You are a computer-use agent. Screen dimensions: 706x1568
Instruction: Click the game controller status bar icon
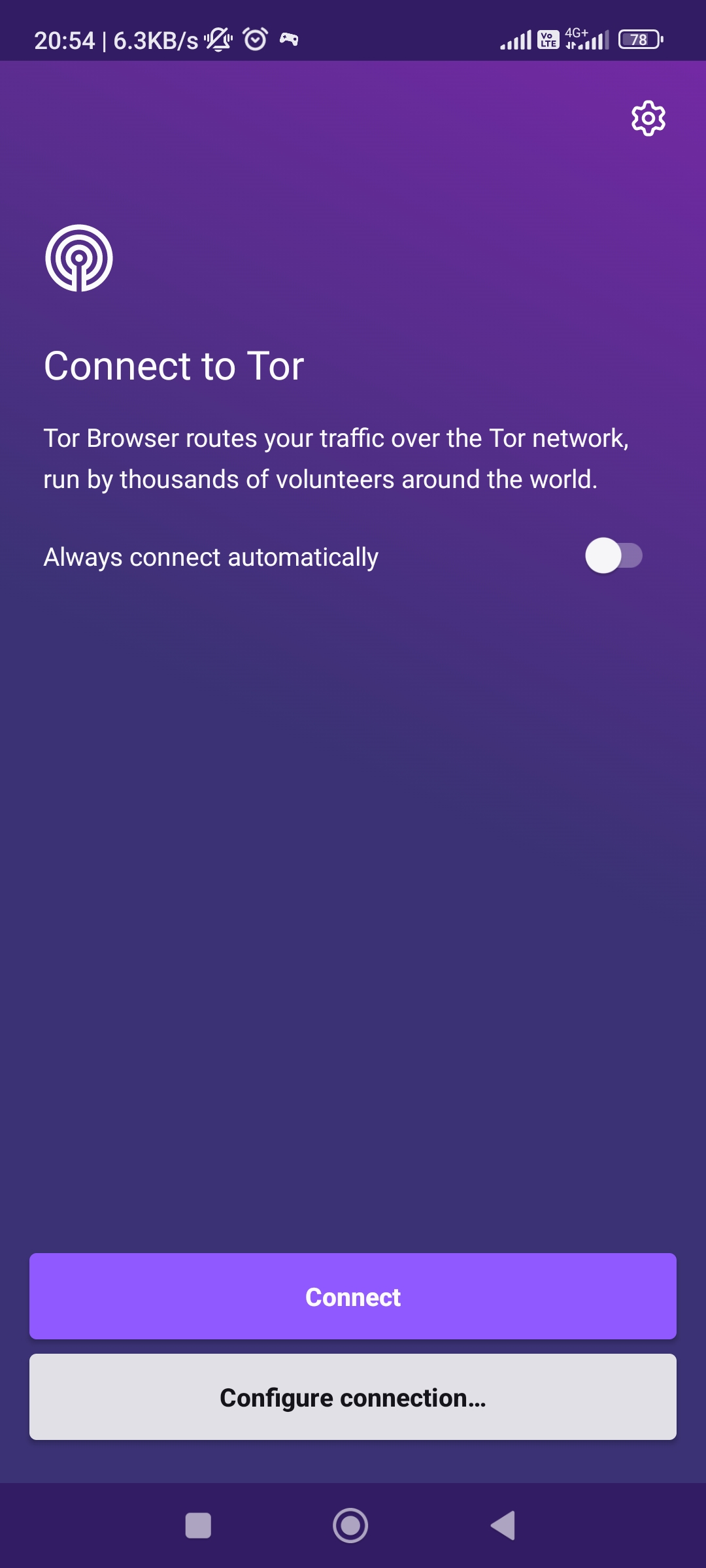(x=290, y=41)
